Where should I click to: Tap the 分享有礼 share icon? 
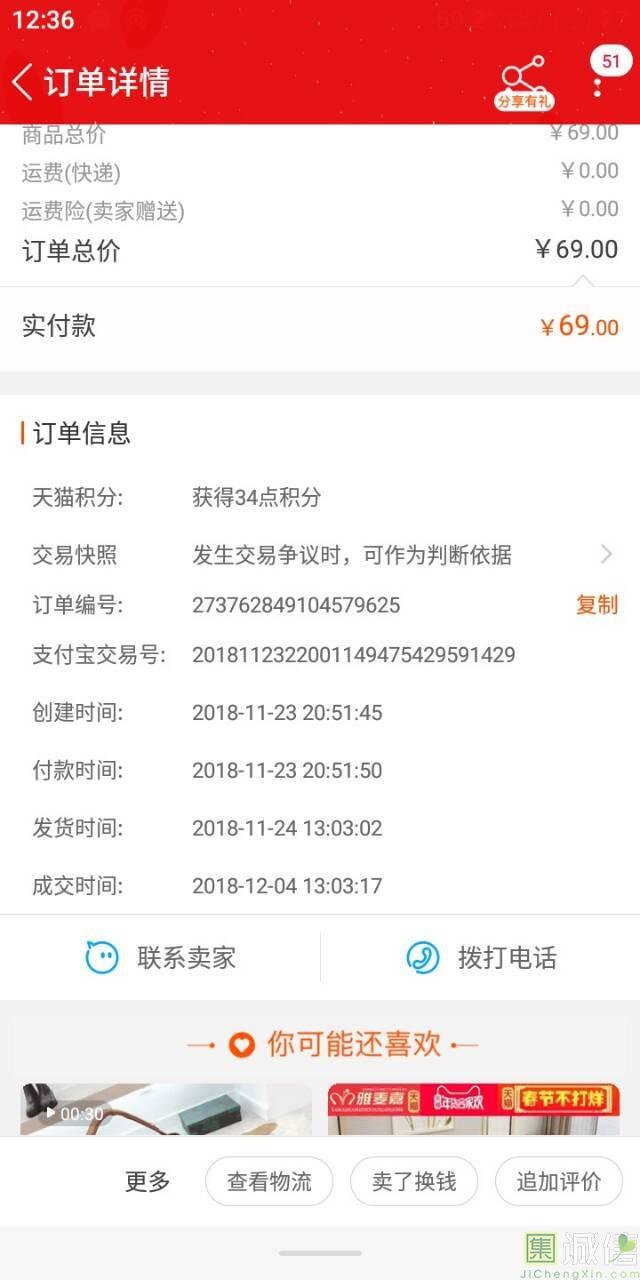524,81
